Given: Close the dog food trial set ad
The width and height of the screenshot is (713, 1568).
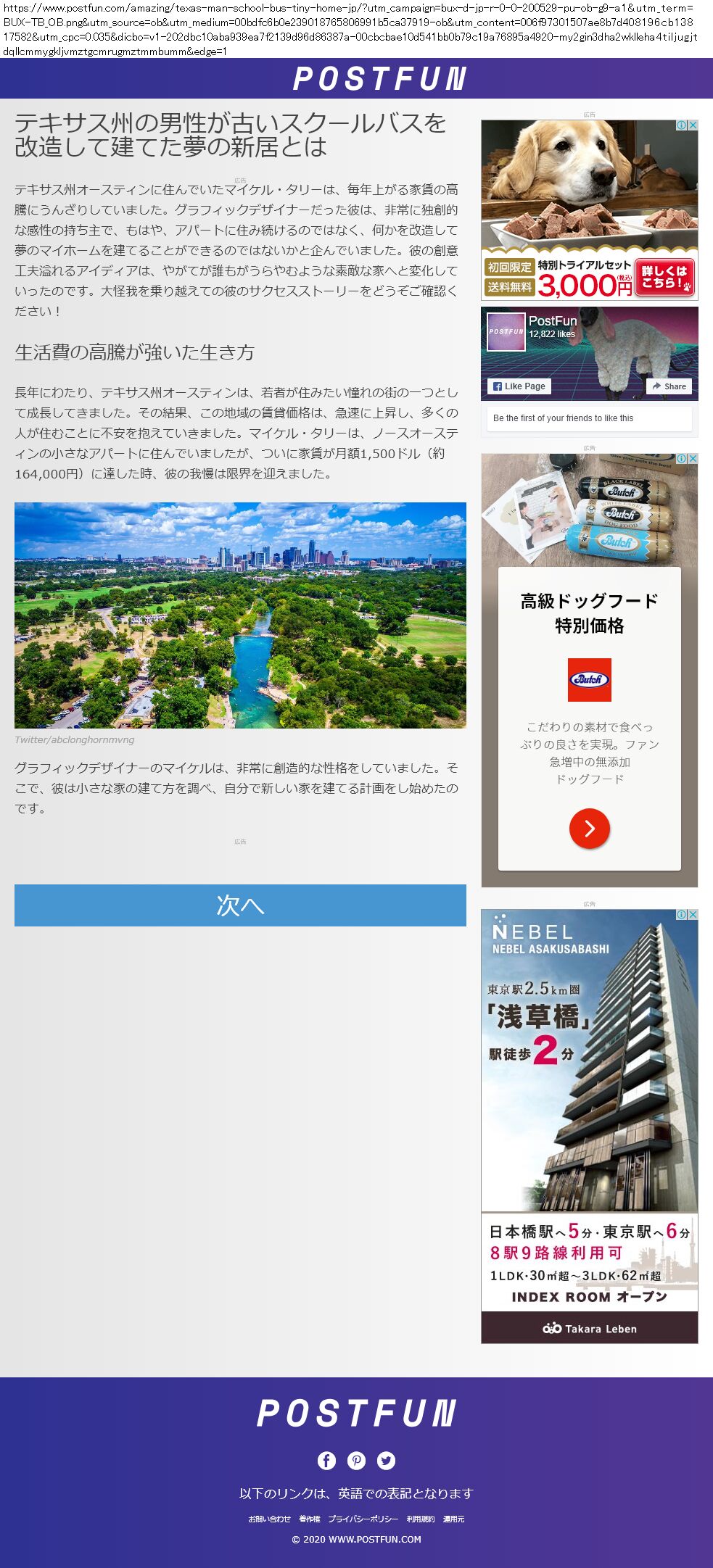Looking at the screenshot, I should tap(693, 125).
